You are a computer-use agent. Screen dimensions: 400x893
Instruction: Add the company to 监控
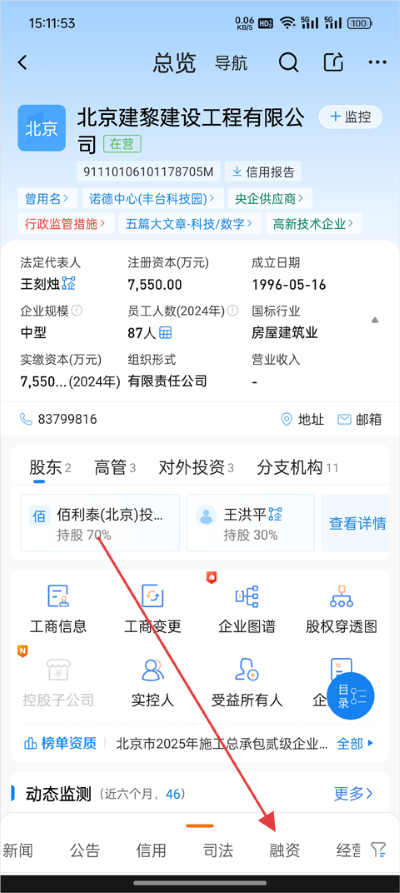click(x=350, y=117)
